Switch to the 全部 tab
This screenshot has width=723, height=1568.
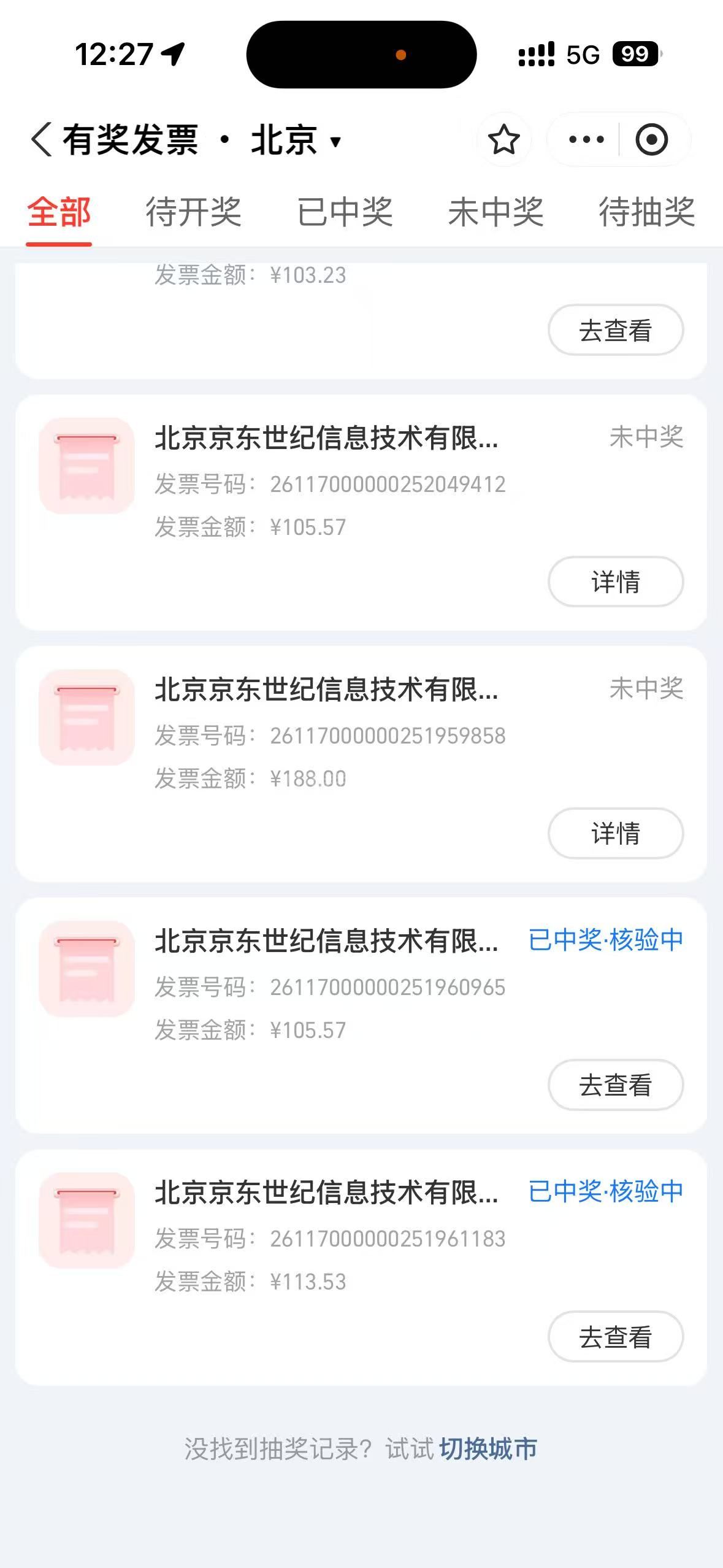click(x=59, y=212)
